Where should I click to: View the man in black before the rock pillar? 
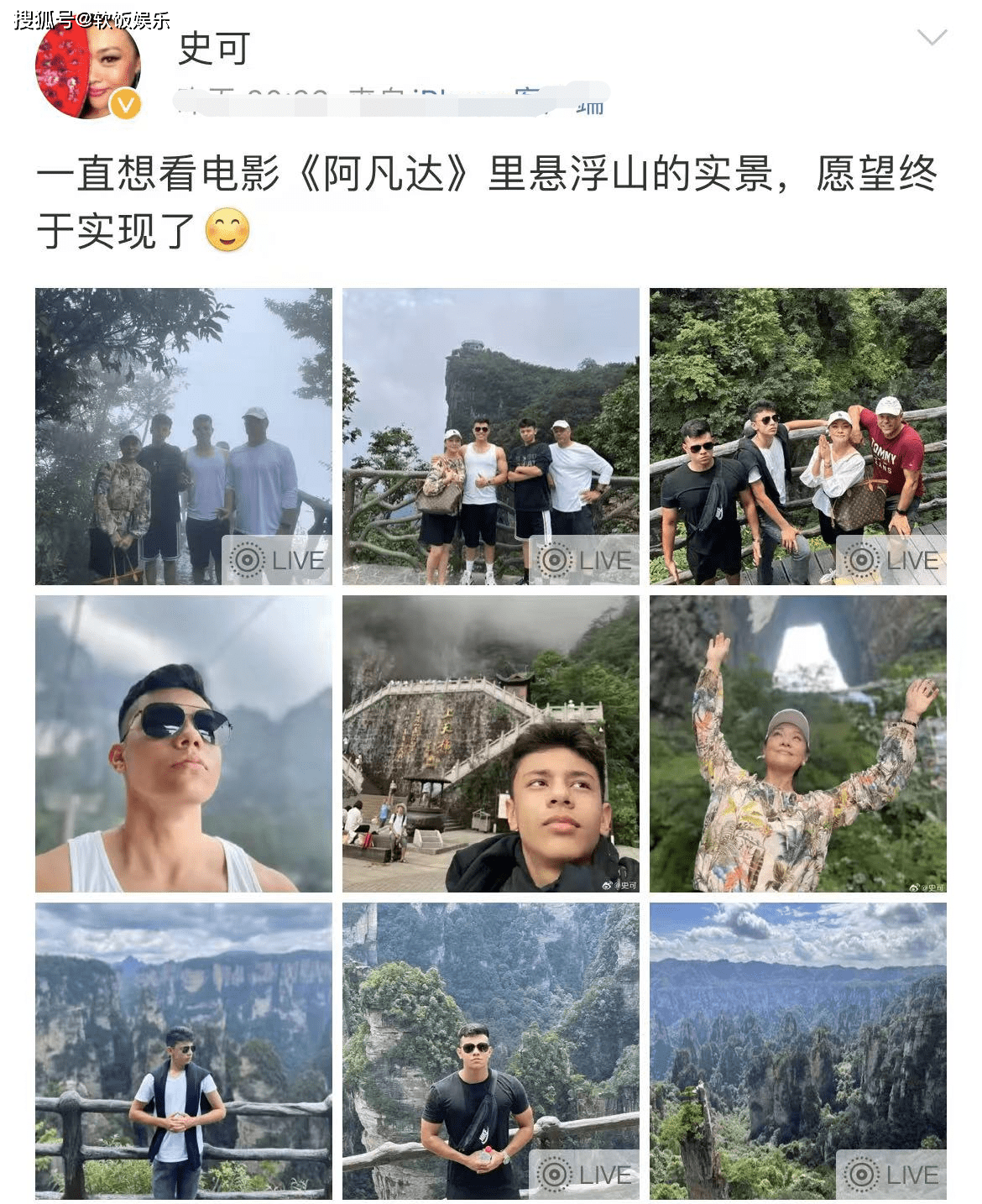tap(490, 1050)
